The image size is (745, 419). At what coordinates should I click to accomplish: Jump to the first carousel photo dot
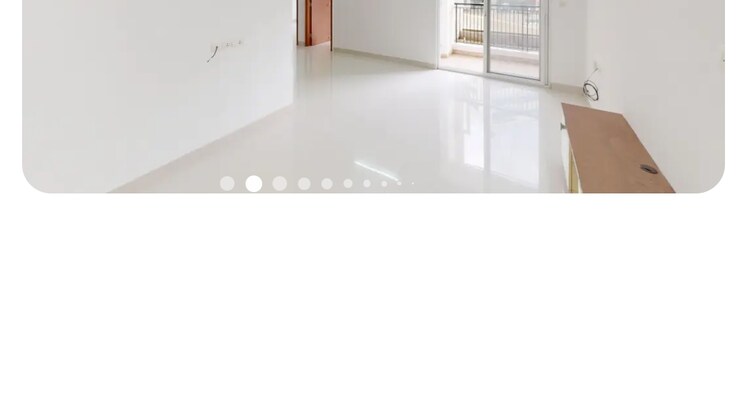point(227,184)
